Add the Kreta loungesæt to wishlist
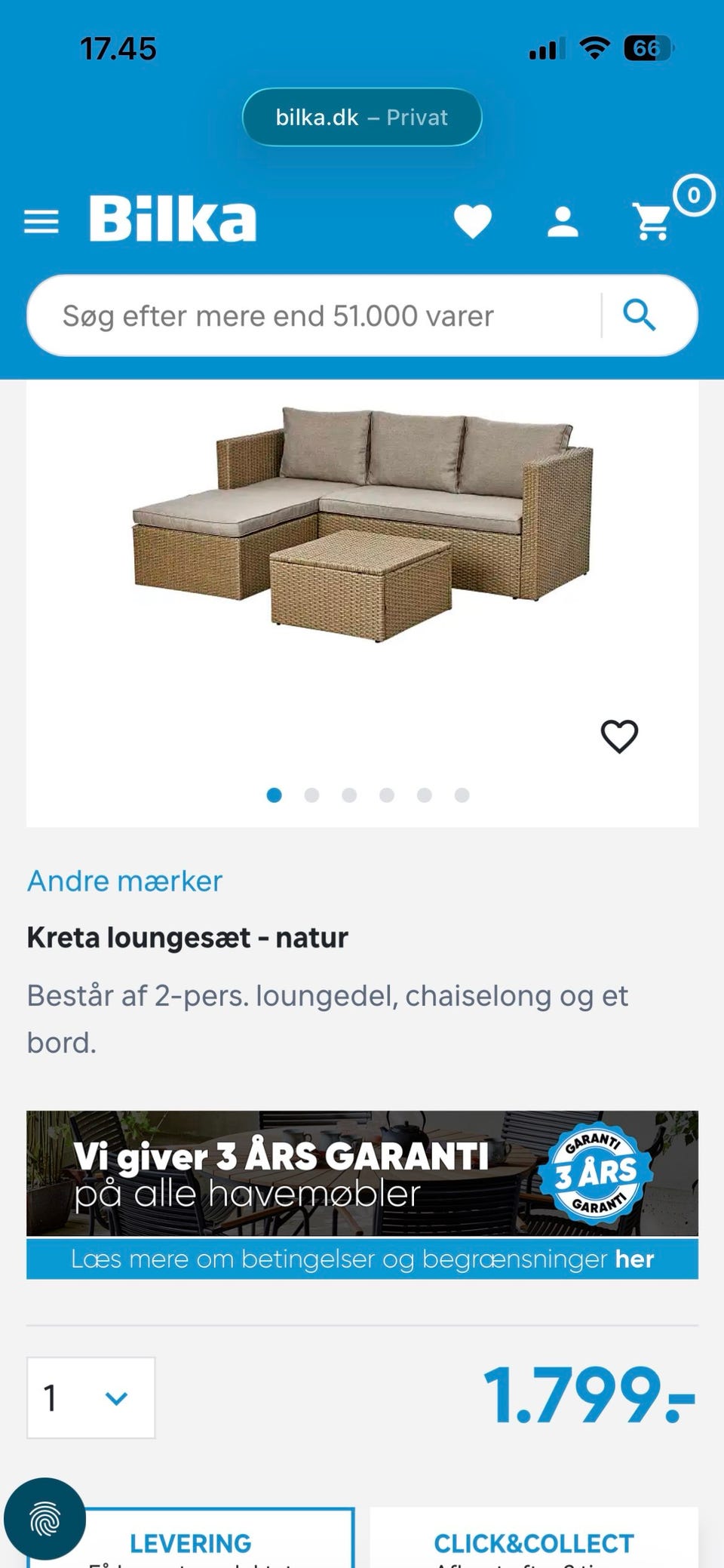 (620, 736)
